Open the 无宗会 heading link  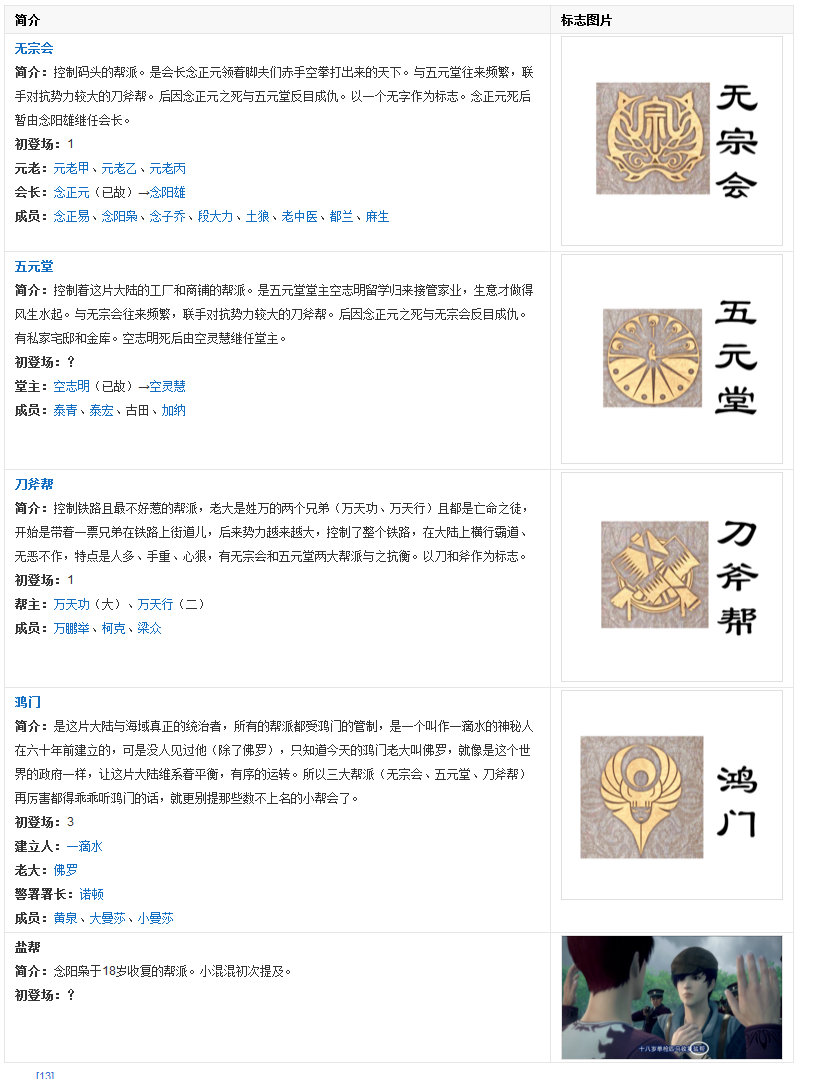pyautogui.click(x=34, y=48)
